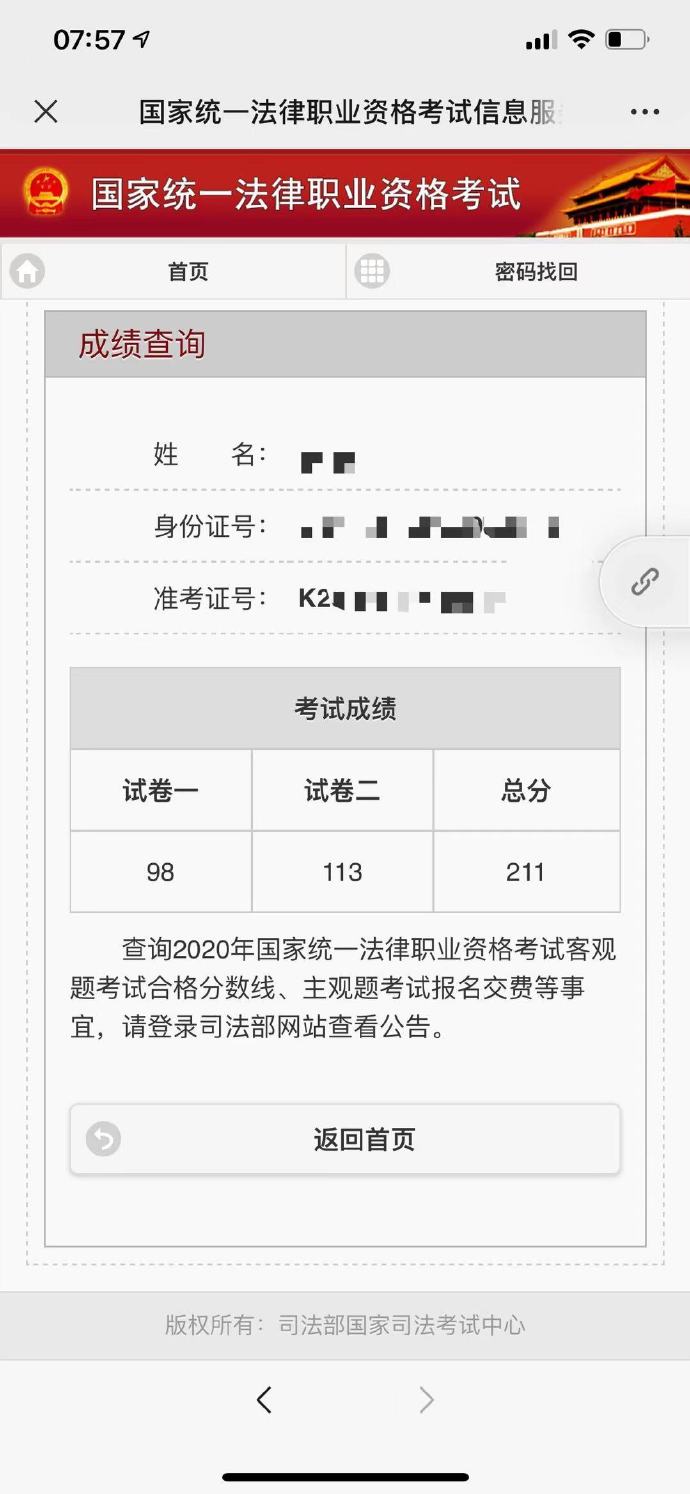Viewport: 690px width, 1494px height.
Task: Close the web page with X
Action: (x=46, y=111)
